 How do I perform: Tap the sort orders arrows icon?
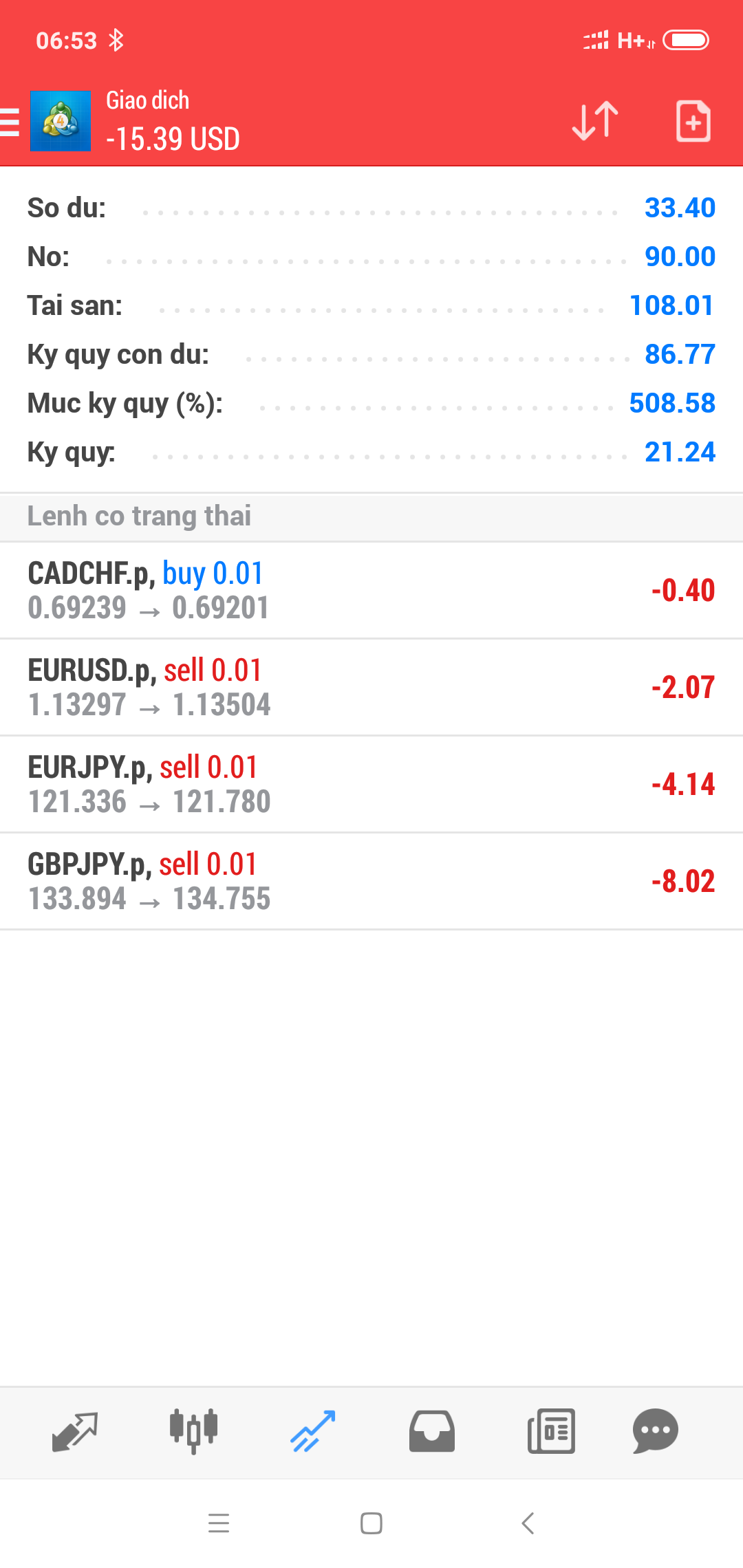point(595,121)
